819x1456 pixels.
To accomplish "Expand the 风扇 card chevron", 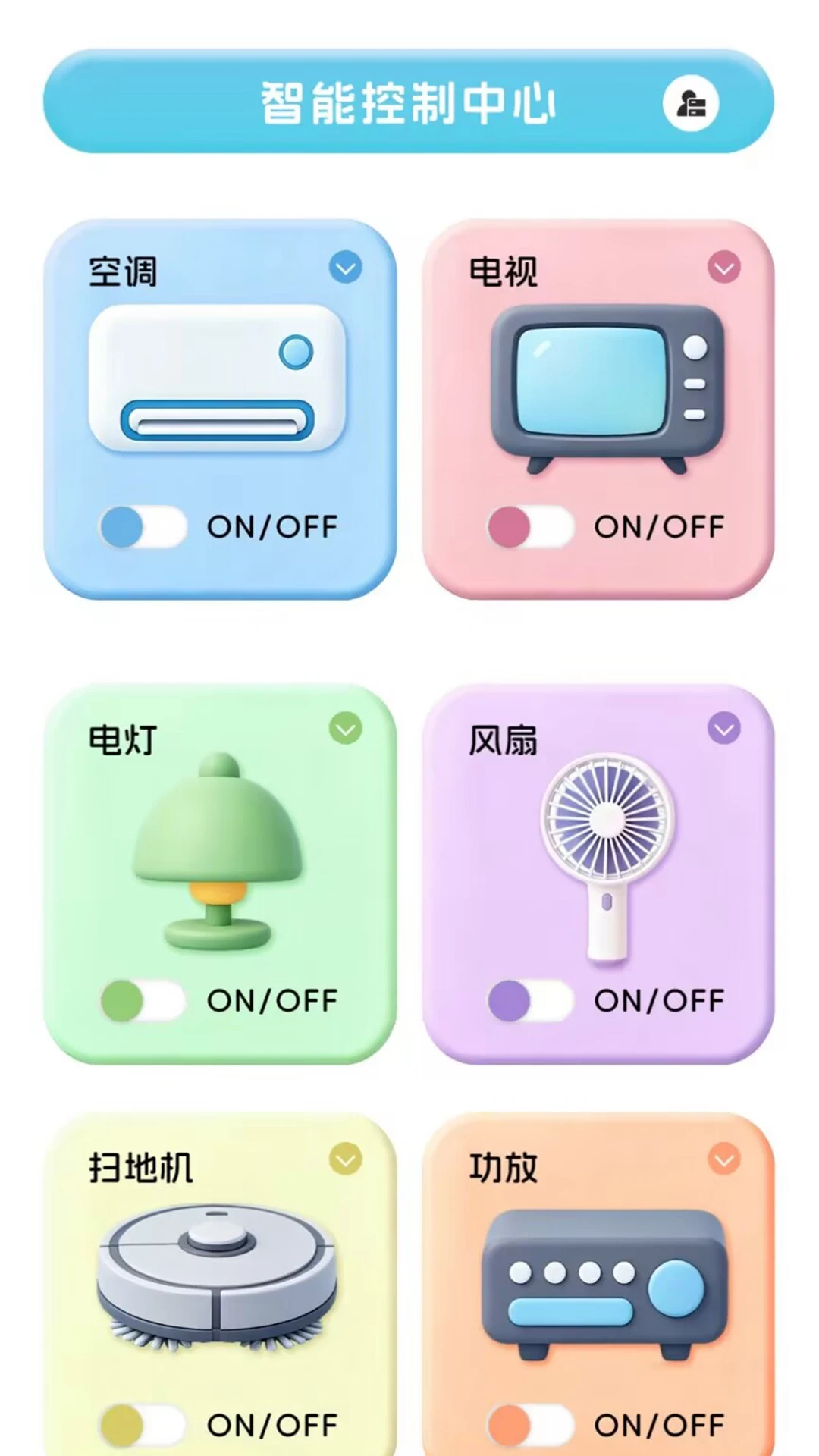I will click(724, 728).
